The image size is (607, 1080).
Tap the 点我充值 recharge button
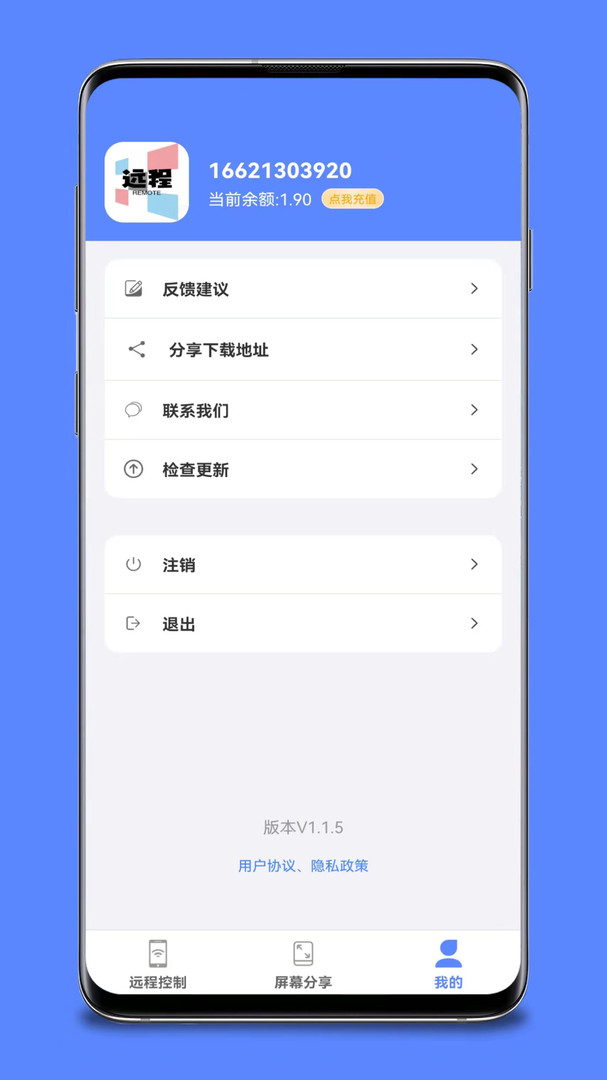click(x=352, y=199)
